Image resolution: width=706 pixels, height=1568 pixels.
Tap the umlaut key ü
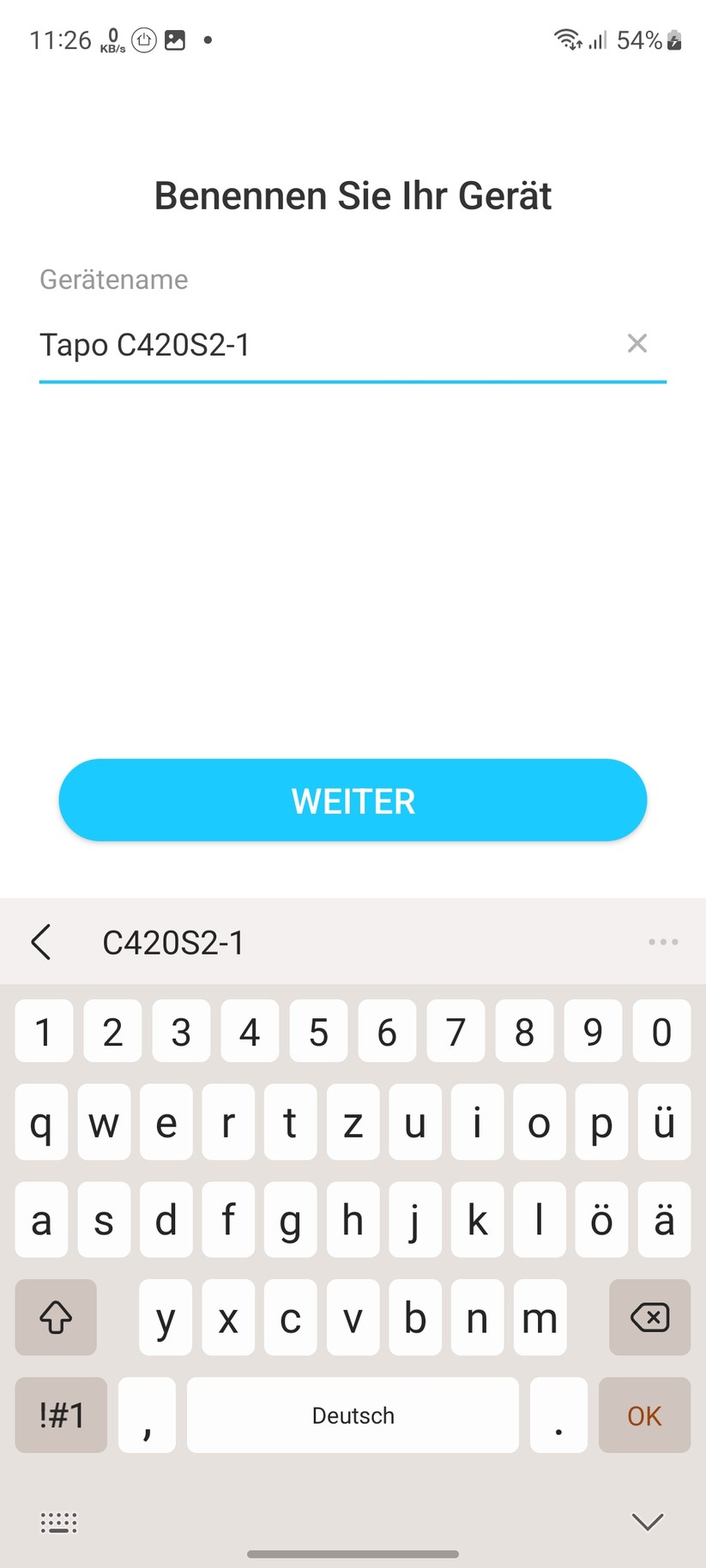pyautogui.click(x=664, y=1123)
